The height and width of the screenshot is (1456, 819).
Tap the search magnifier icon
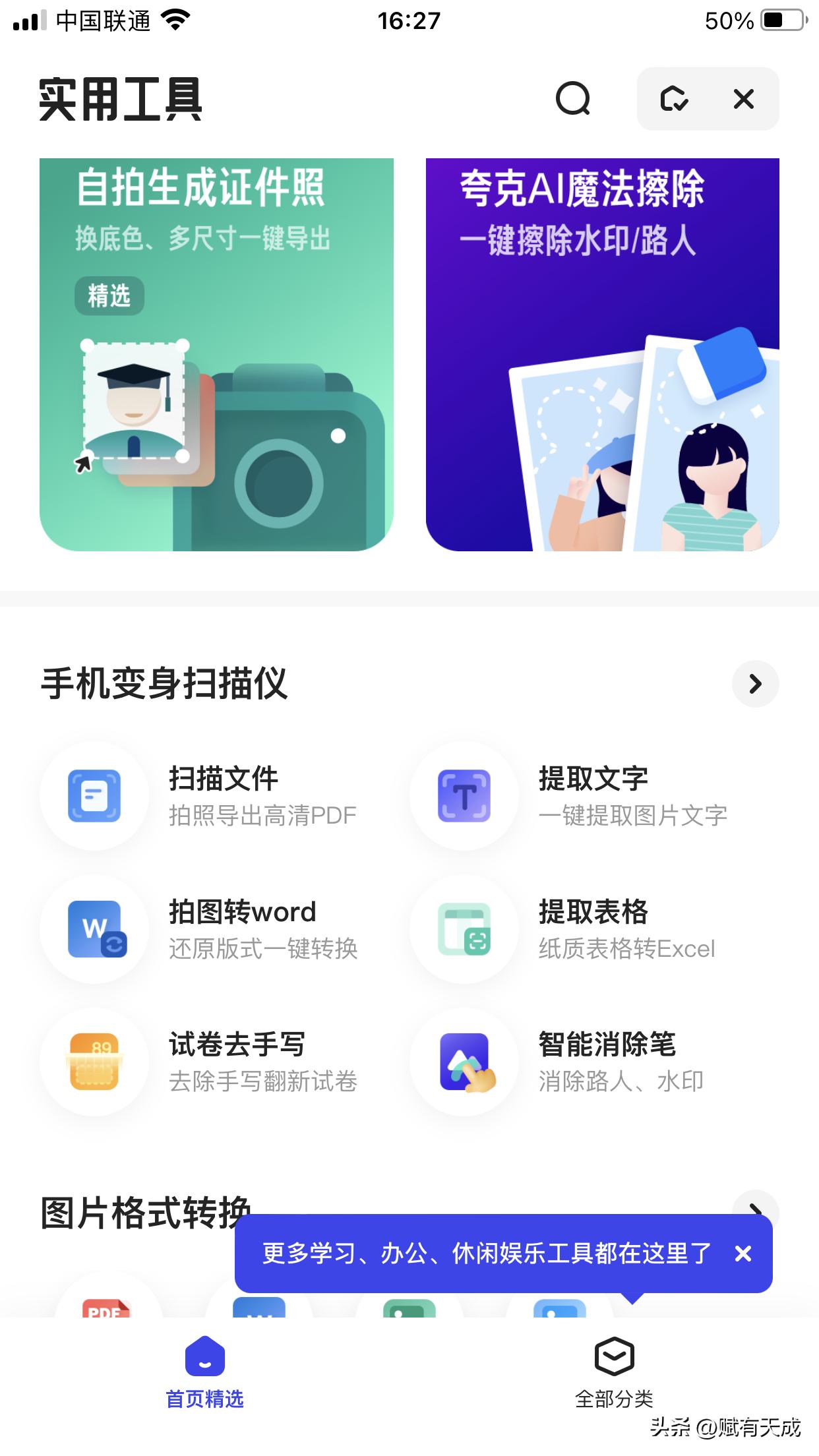pos(573,100)
